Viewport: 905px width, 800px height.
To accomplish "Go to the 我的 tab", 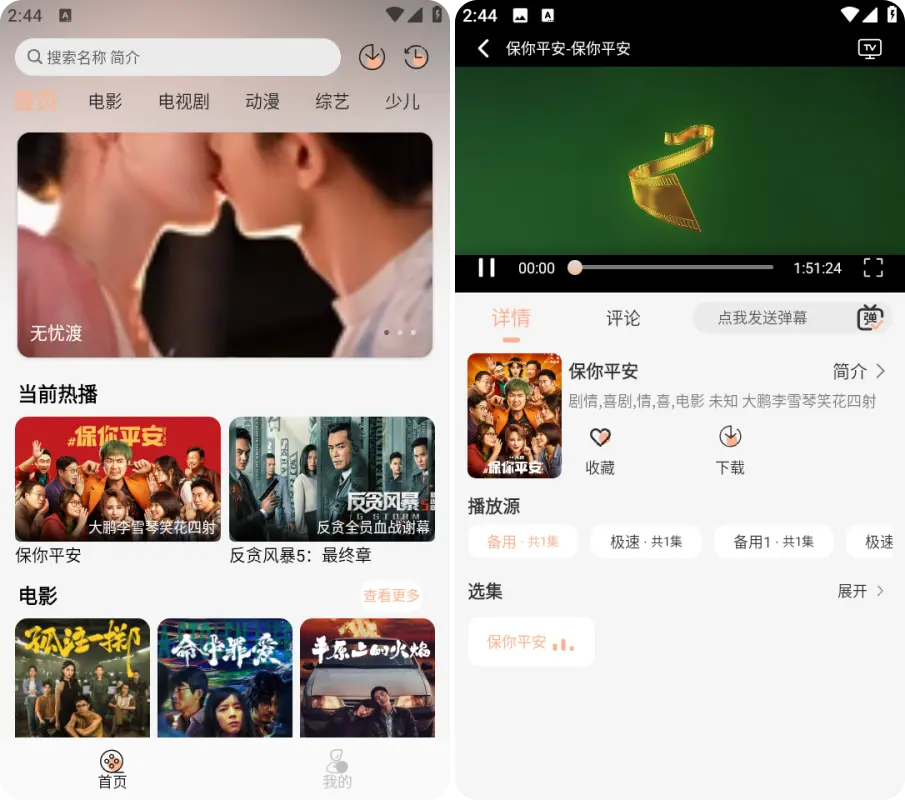I will tap(338, 769).
